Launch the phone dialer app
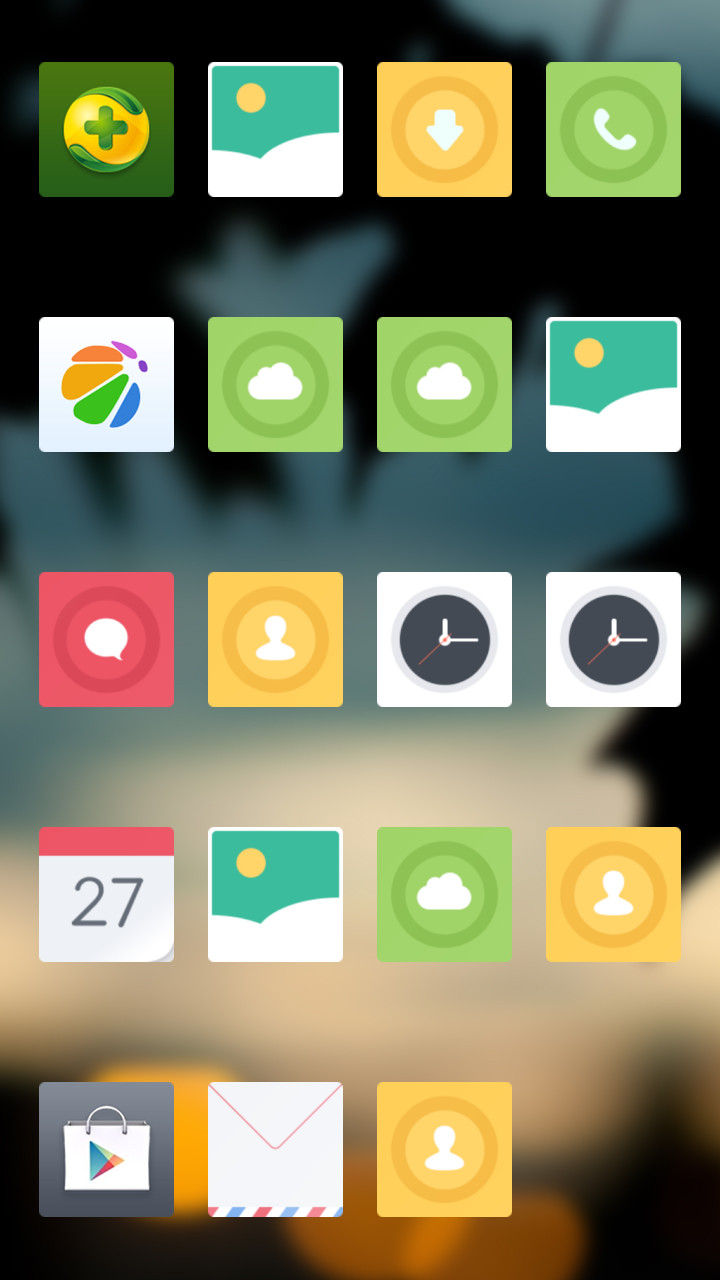 click(613, 129)
